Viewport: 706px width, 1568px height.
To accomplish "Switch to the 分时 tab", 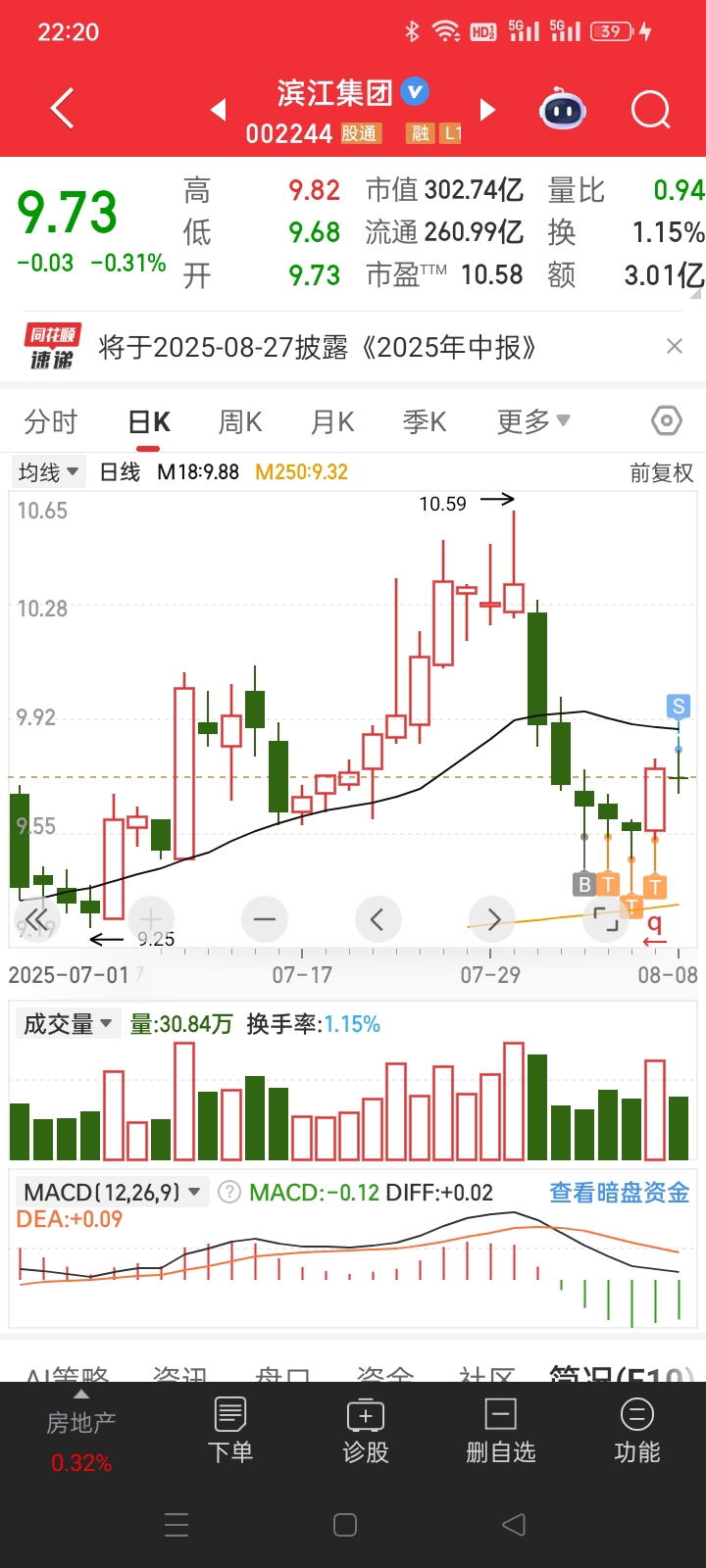I will 51,422.
